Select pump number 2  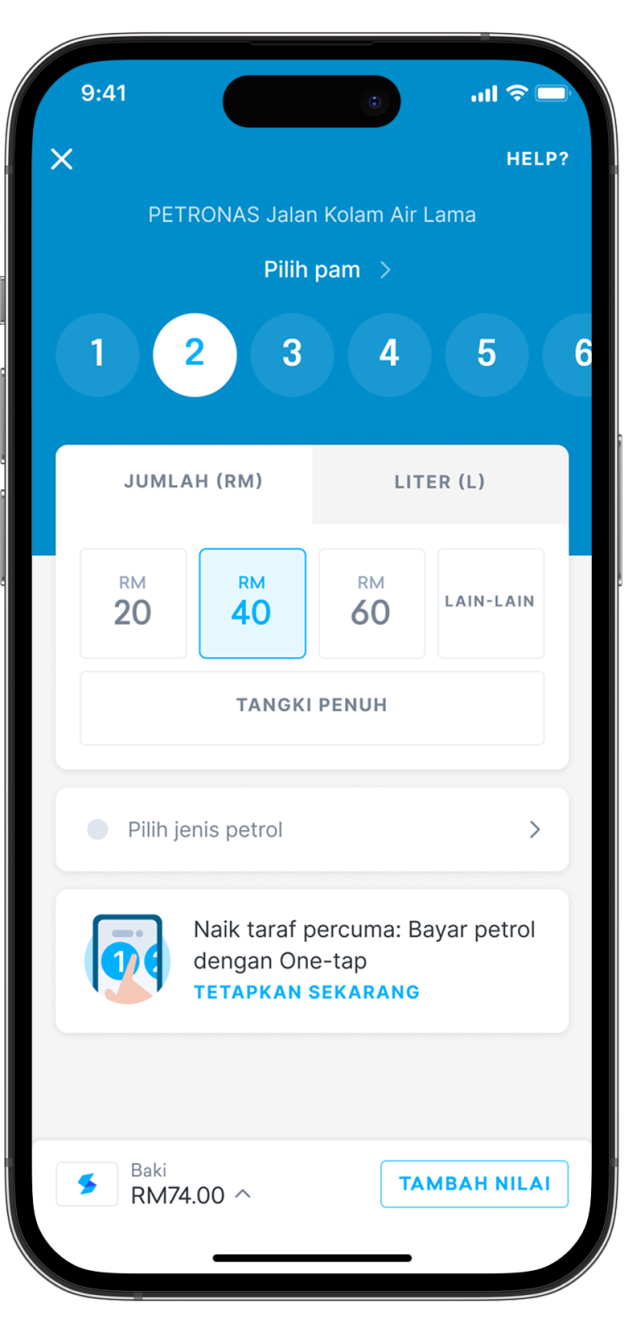[x=195, y=354]
